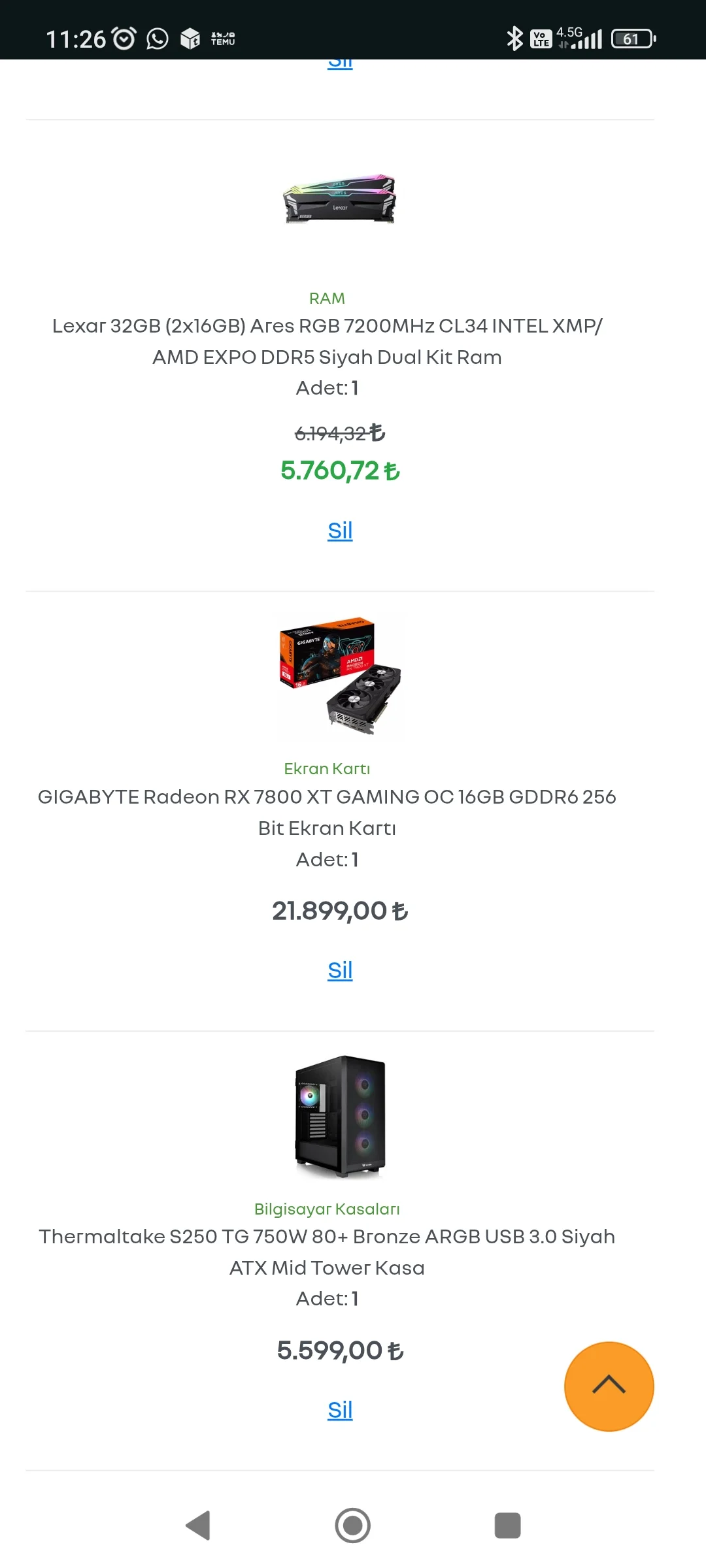
Task: View the GIGABYTE RX 7800 XT product image
Action: click(340, 676)
